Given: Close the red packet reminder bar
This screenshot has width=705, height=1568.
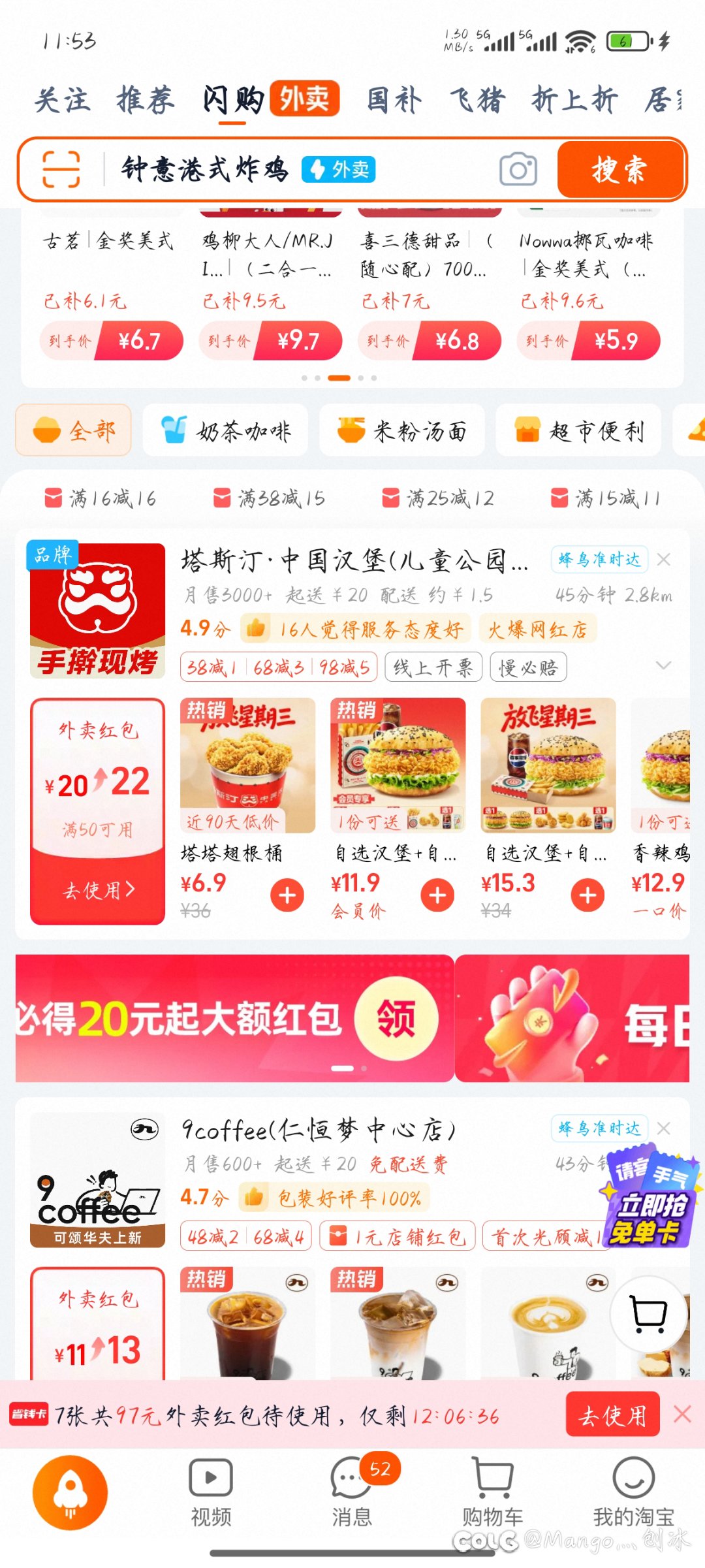Looking at the screenshot, I should coord(683,1415).
